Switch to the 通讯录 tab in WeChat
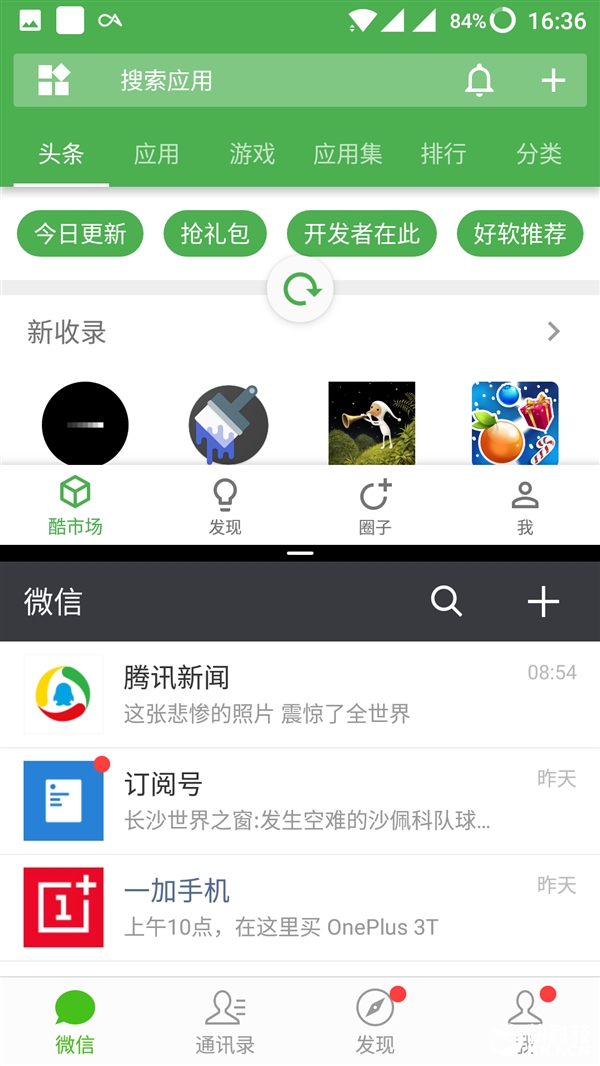 coord(225,1022)
